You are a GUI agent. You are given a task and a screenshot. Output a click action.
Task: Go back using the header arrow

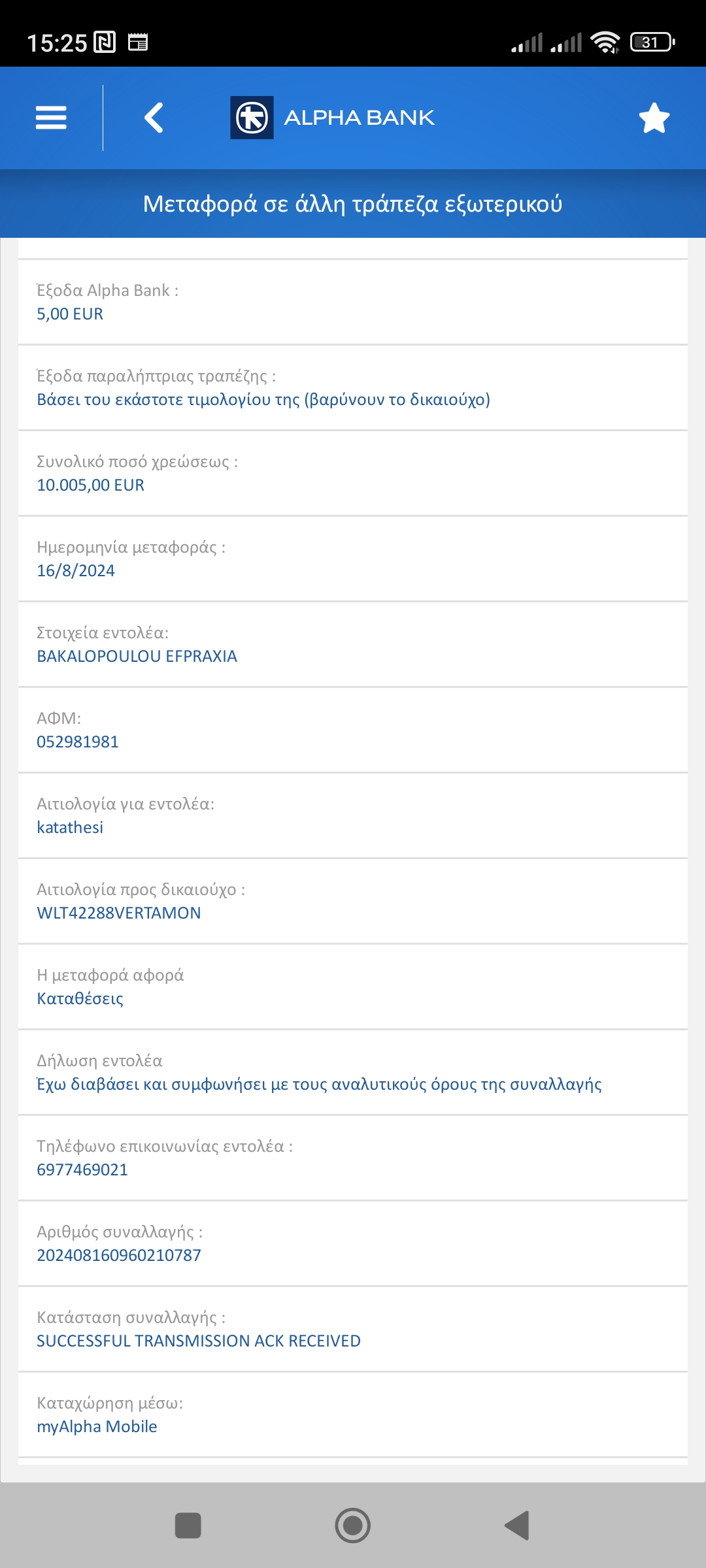click(154, 118)
